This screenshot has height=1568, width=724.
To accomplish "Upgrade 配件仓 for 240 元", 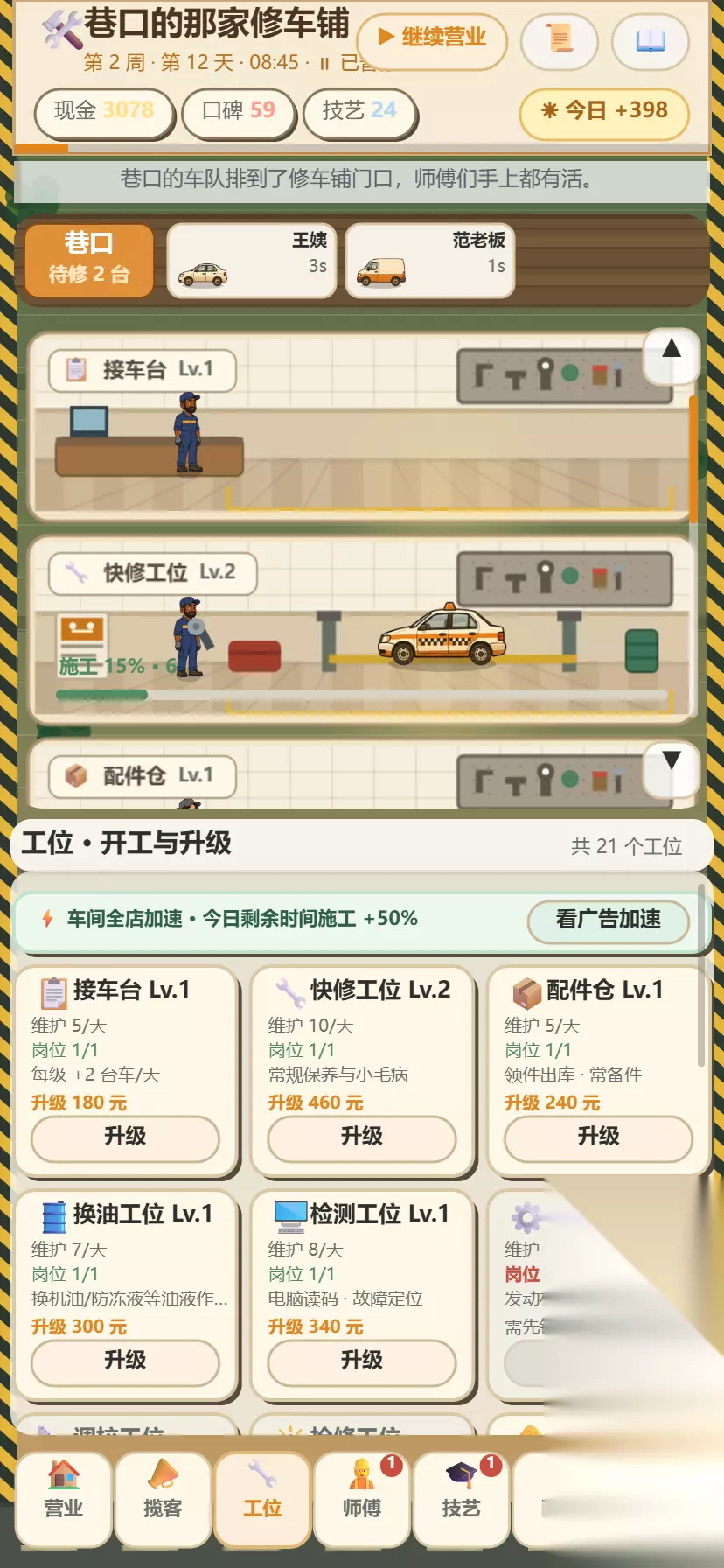I will pos(598,1137).
